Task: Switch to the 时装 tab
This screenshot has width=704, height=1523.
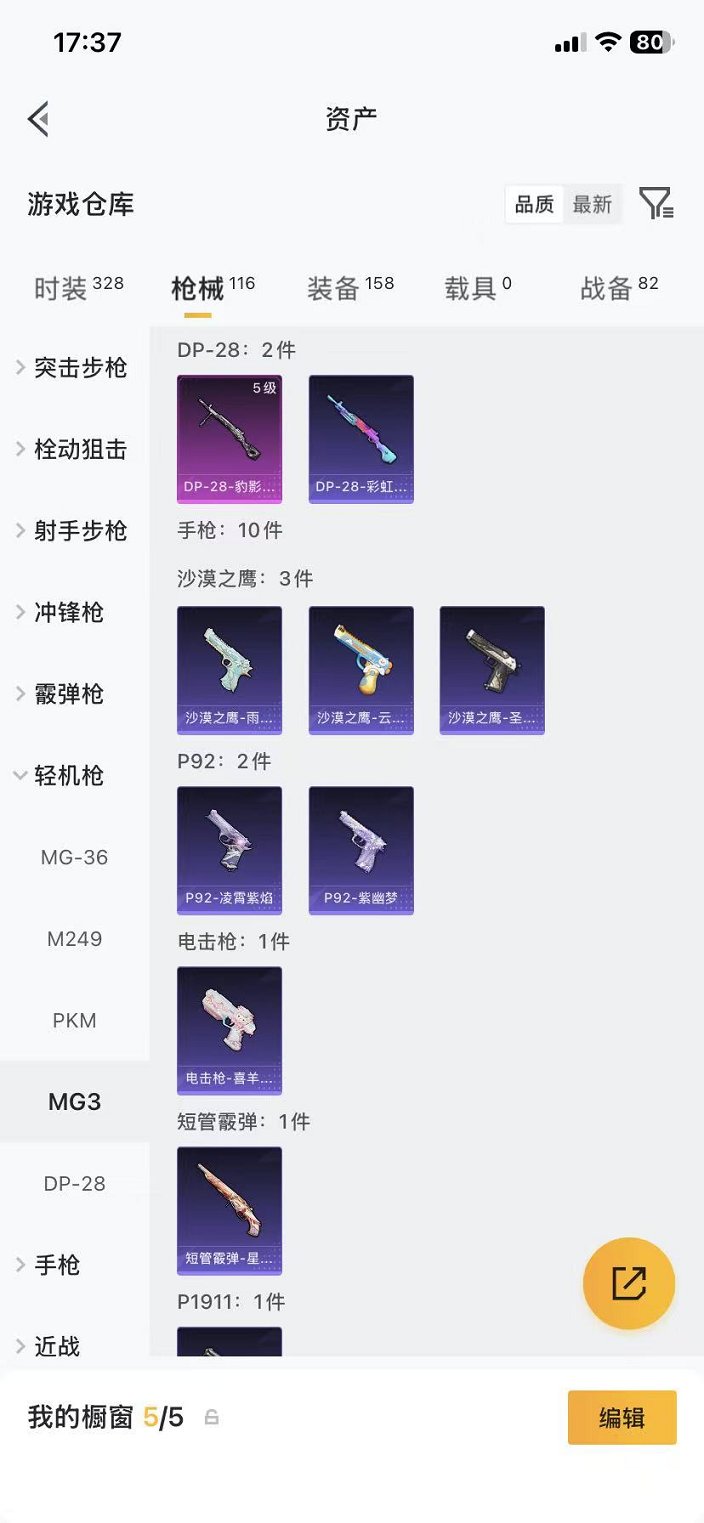Action: point(78,288)
